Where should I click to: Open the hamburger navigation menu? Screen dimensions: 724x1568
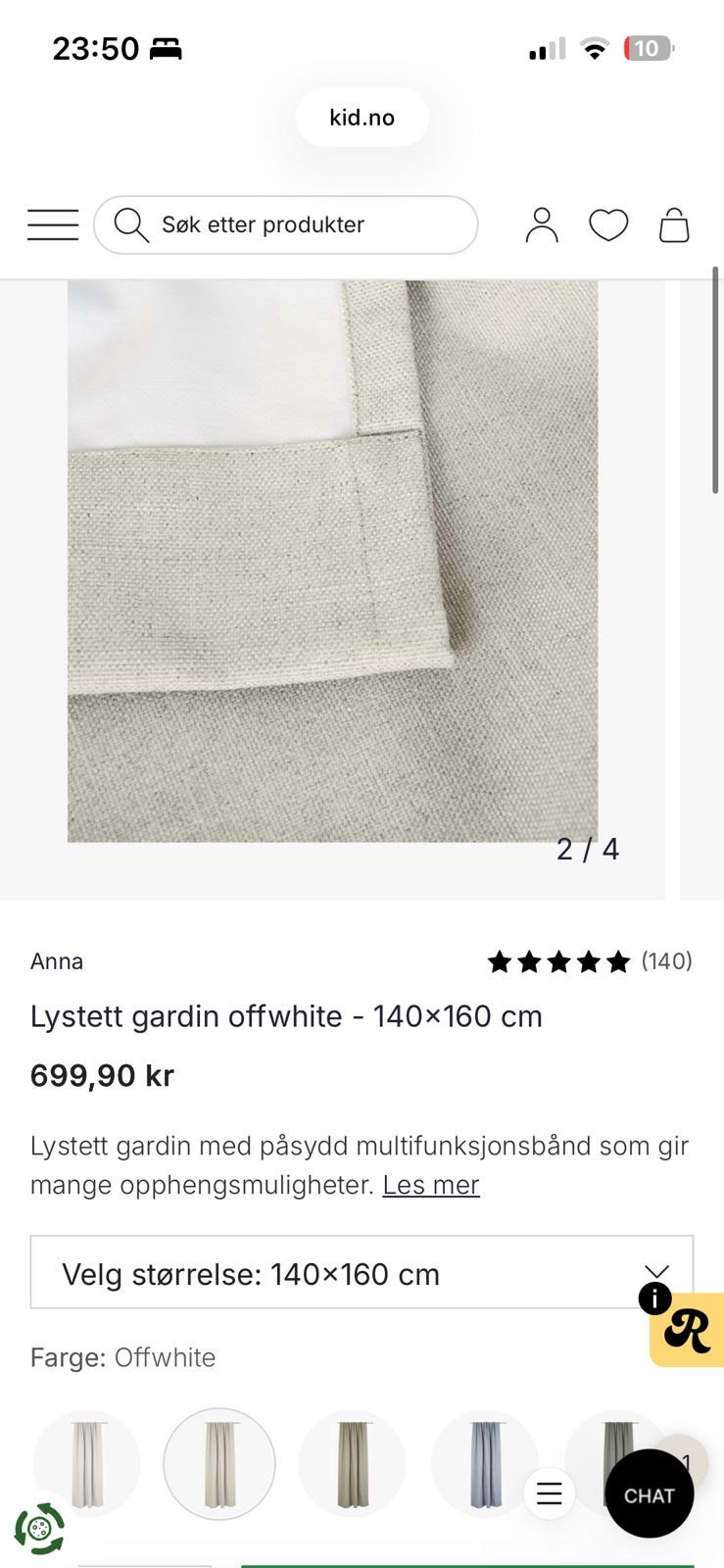pyautogui.click(x=52, y=224)
